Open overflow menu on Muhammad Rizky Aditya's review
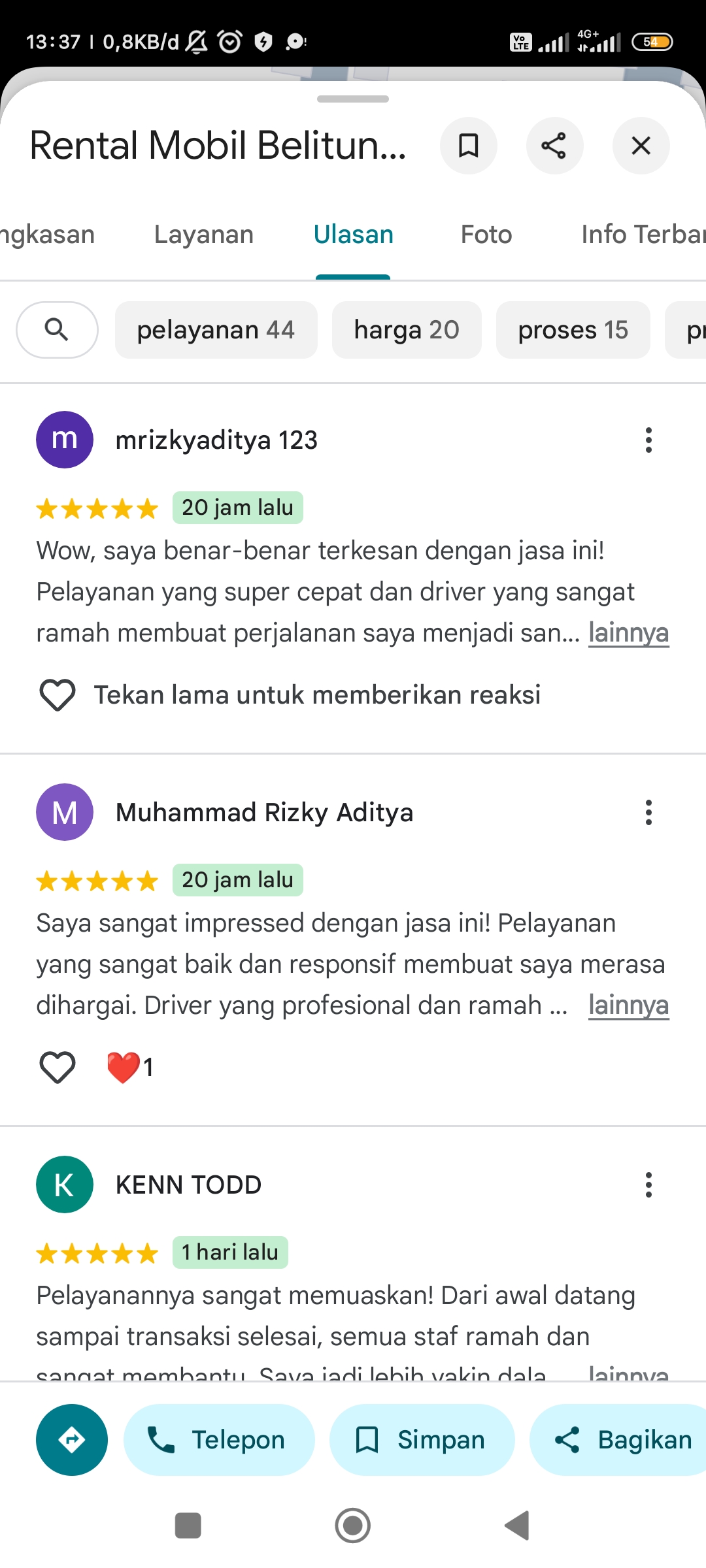This screenshot has width=706, height=1568. [x=648, y=813]
